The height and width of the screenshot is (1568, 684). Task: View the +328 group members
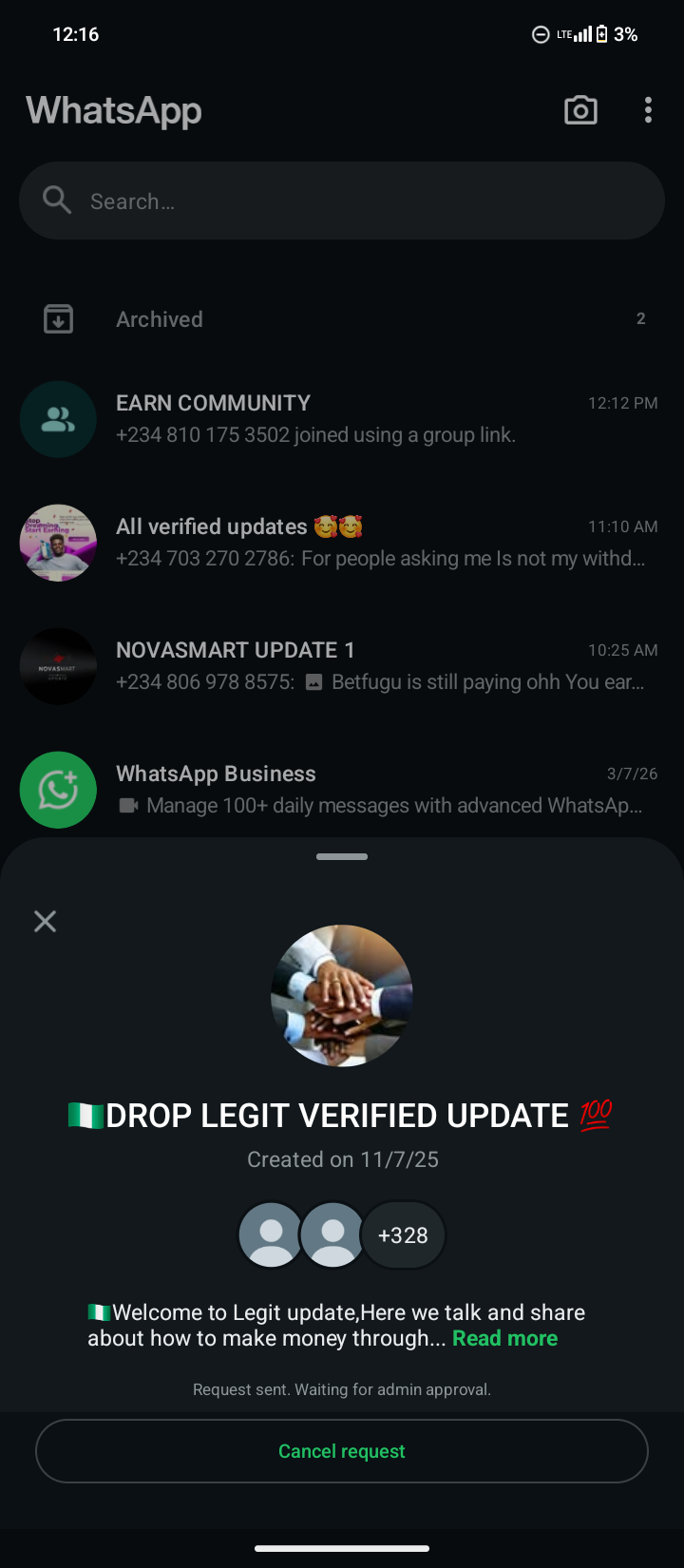click(x=403, y=1235)
